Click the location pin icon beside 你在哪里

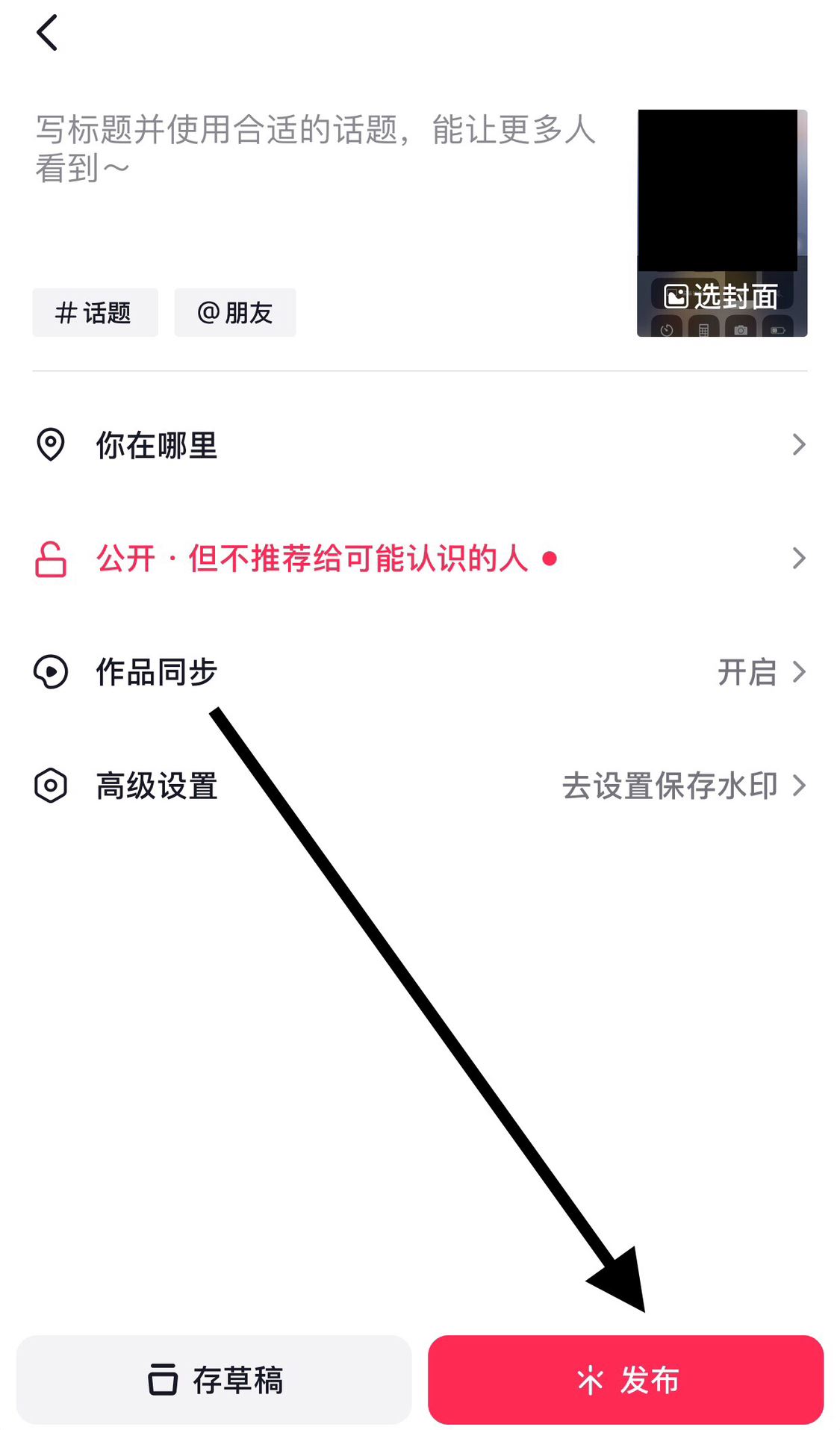[x=50, y=446]
